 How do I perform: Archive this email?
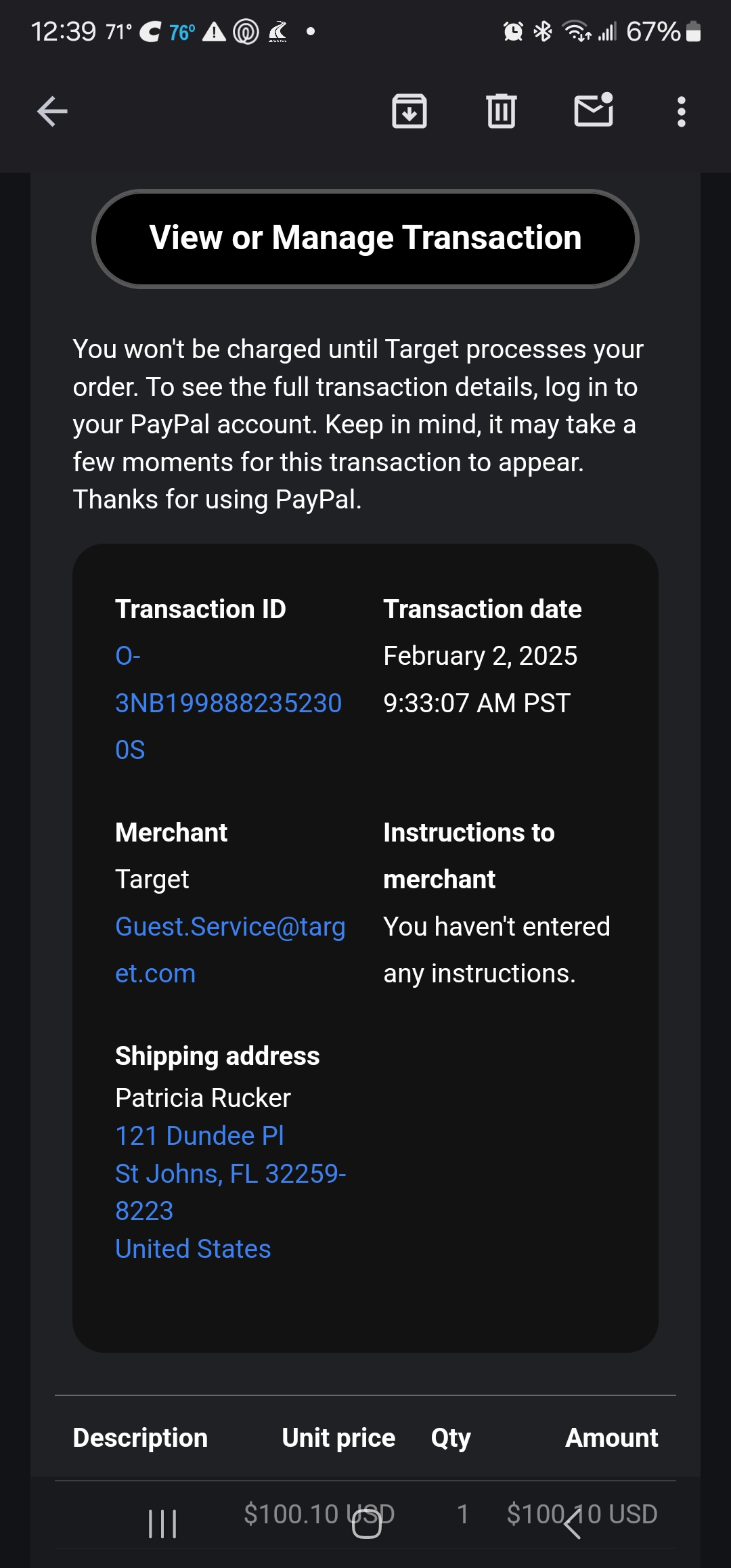point(409,112)
